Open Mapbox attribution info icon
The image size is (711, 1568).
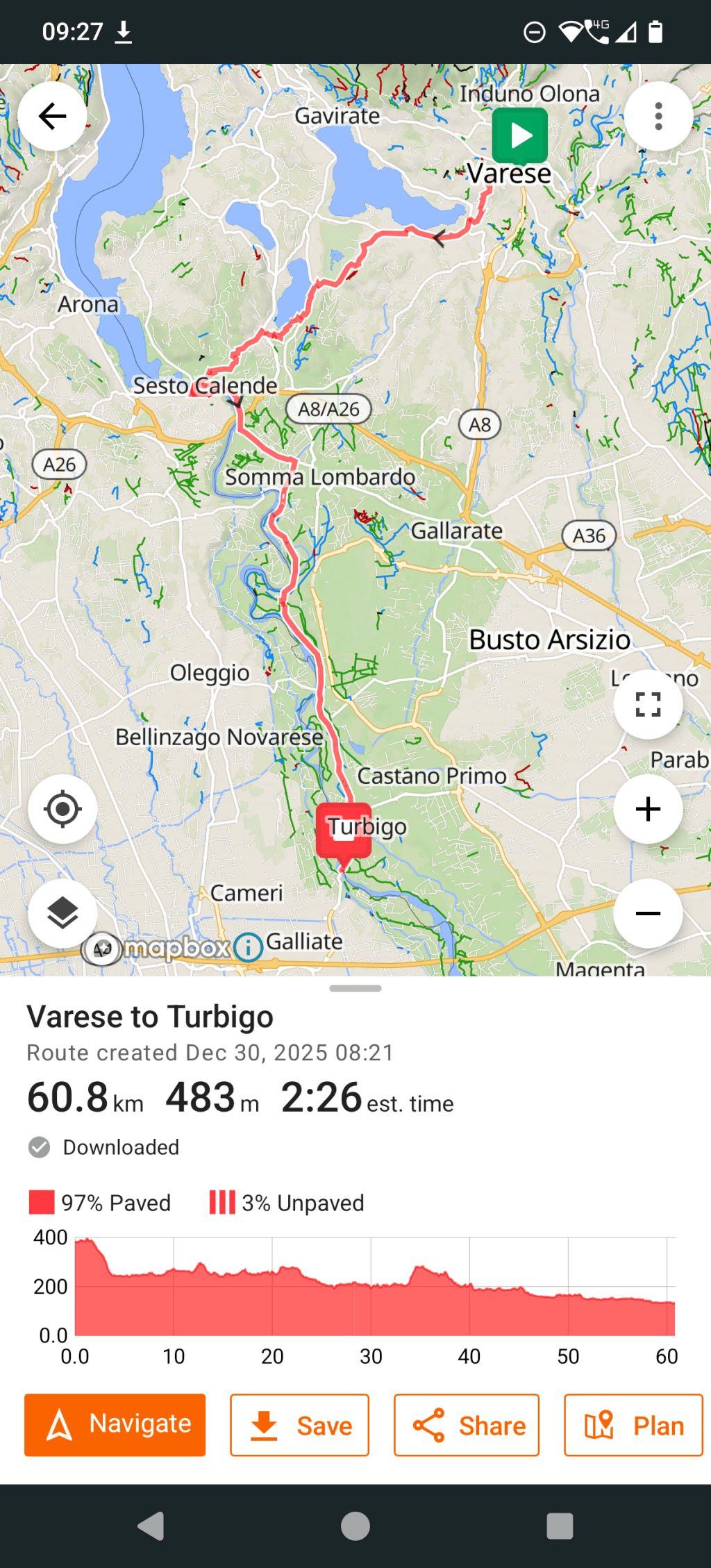tap(248, 947)
